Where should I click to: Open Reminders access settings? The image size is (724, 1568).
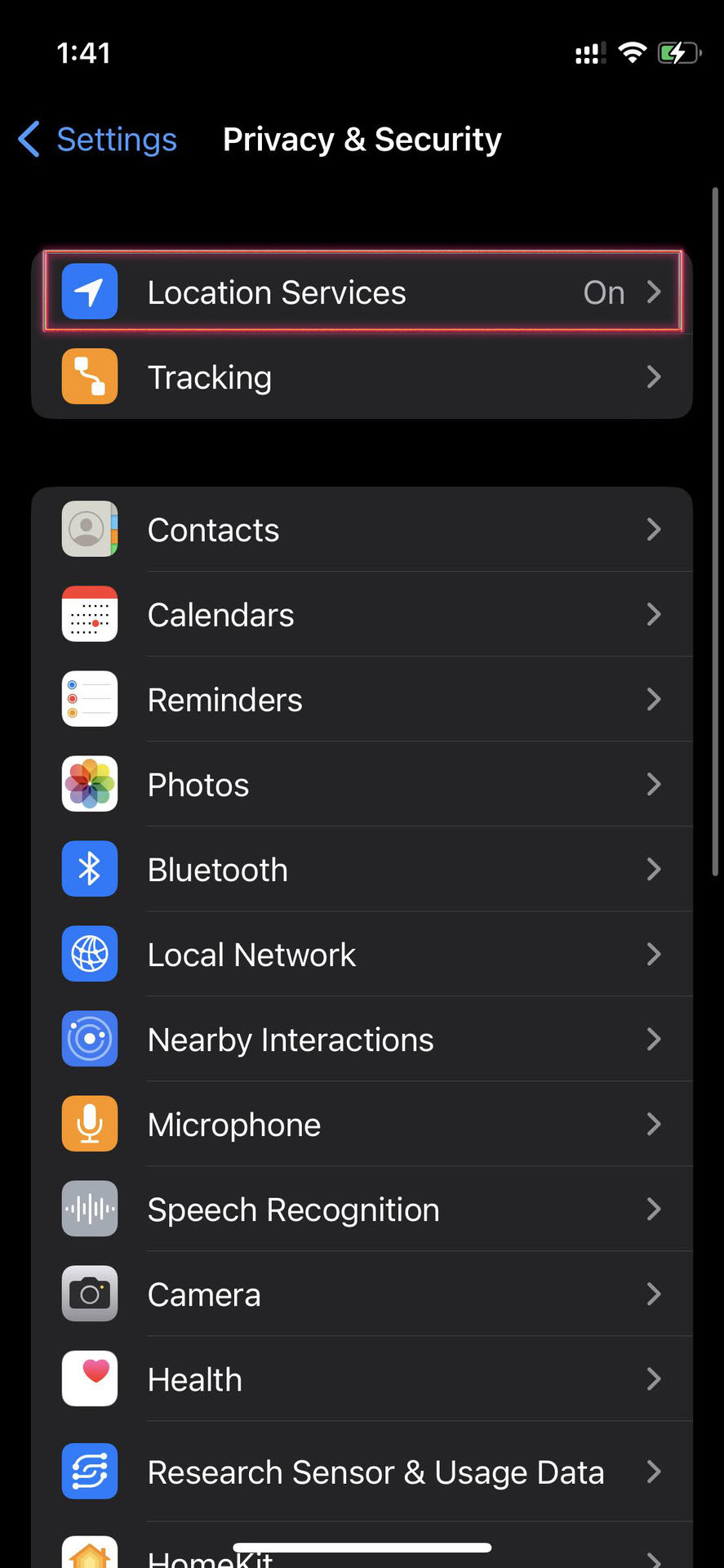pos(362,700)
